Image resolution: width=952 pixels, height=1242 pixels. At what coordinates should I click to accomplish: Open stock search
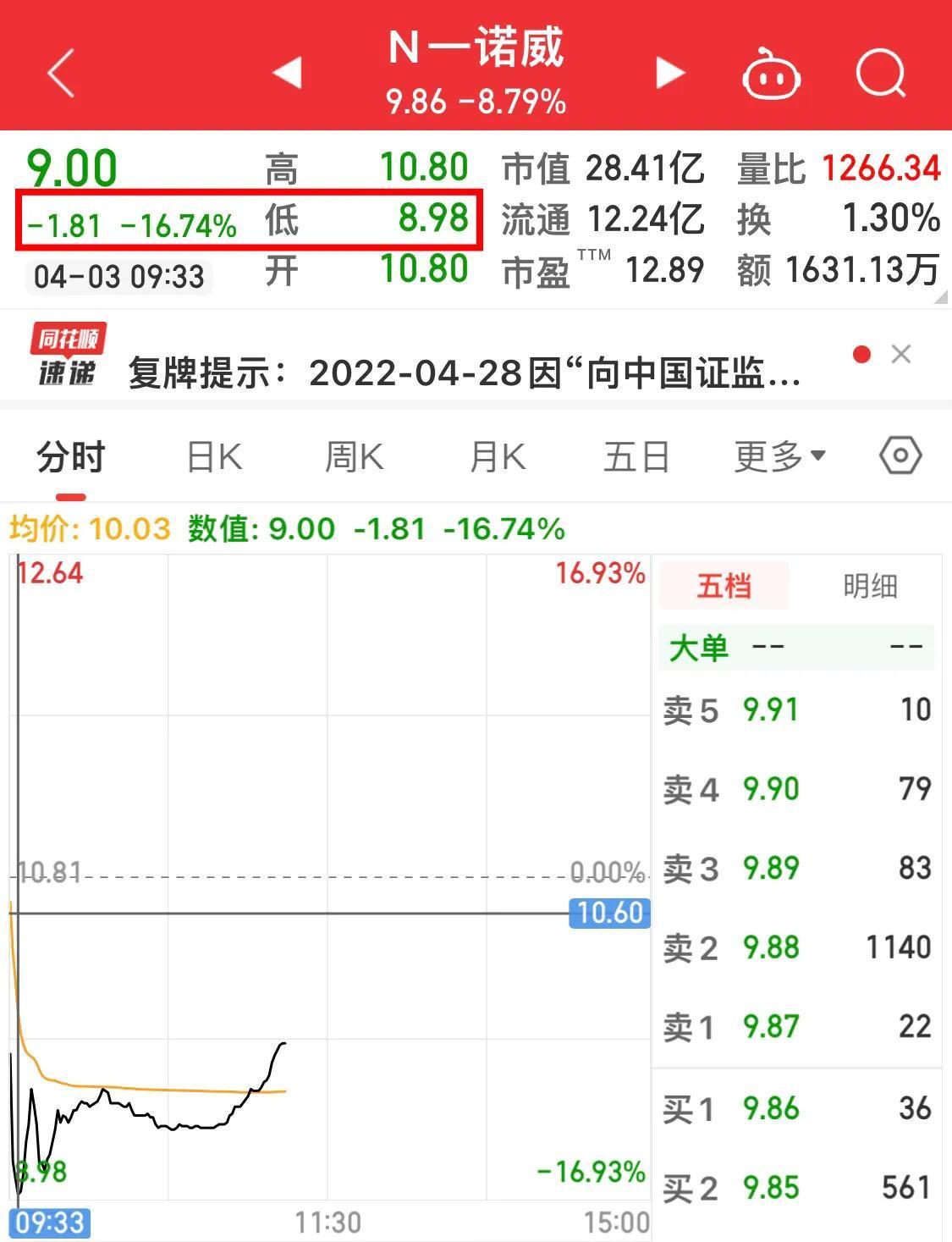tap(881, 73)
